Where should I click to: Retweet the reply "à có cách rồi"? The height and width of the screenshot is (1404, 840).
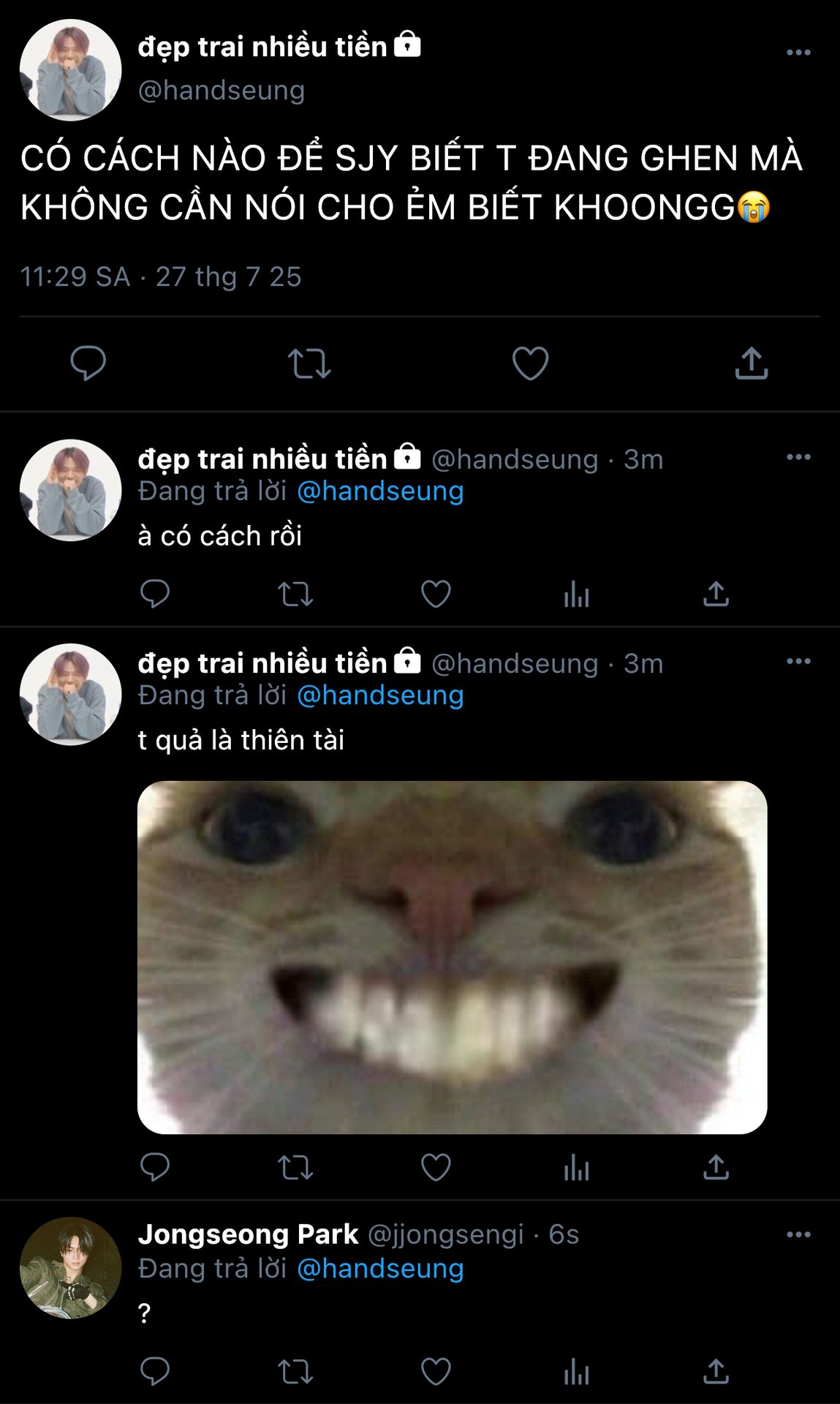click(x=295, y=594)
